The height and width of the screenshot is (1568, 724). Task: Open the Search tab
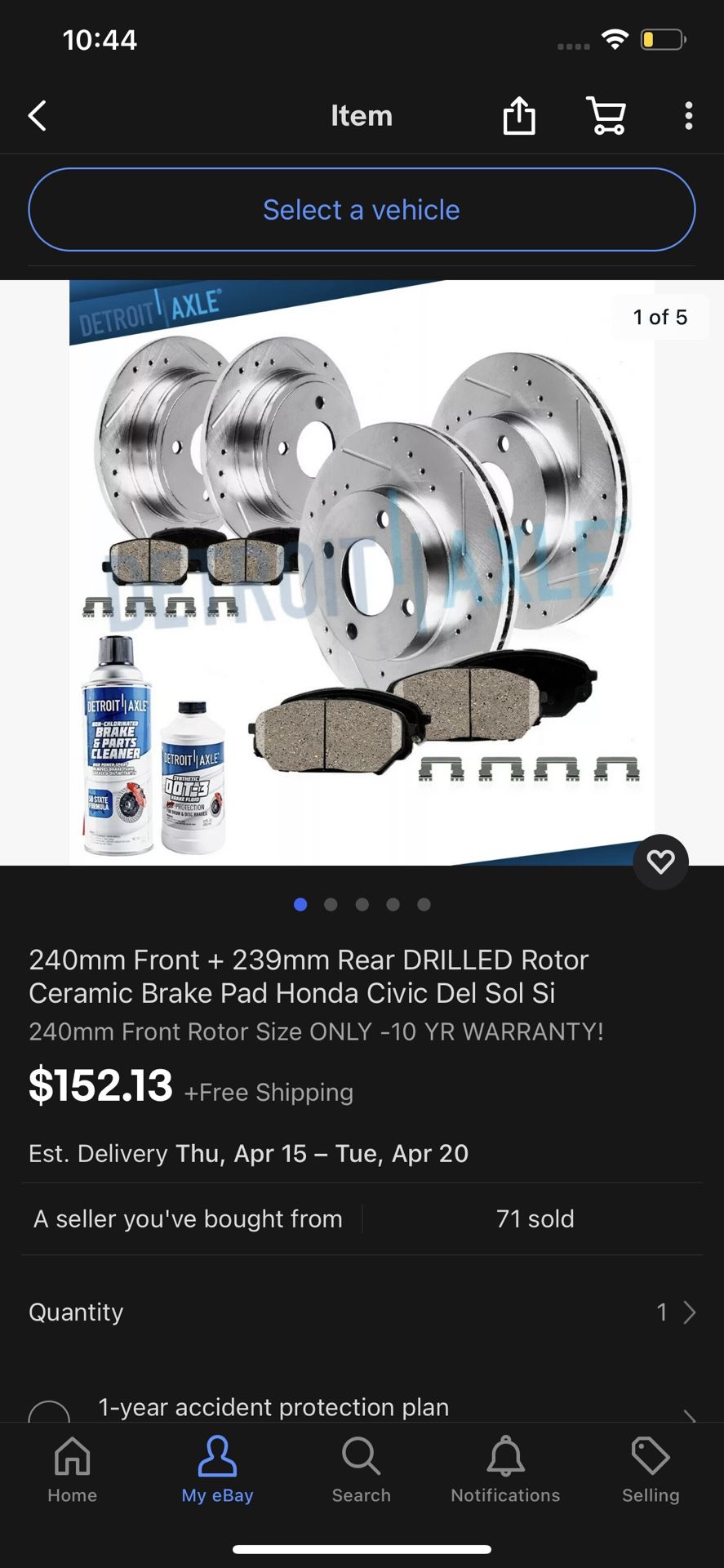[361, 1470]
